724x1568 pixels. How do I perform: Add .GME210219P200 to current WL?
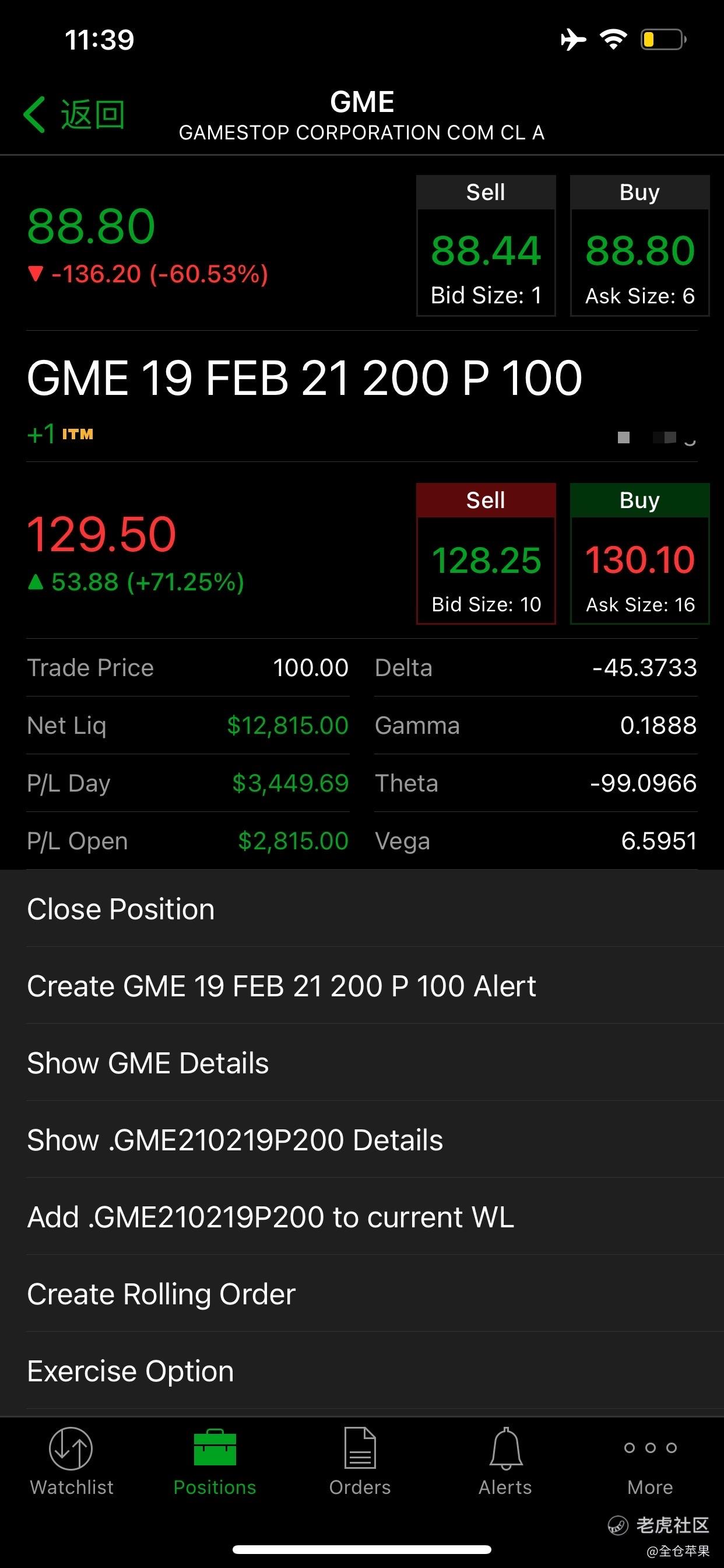point(362,1217)
